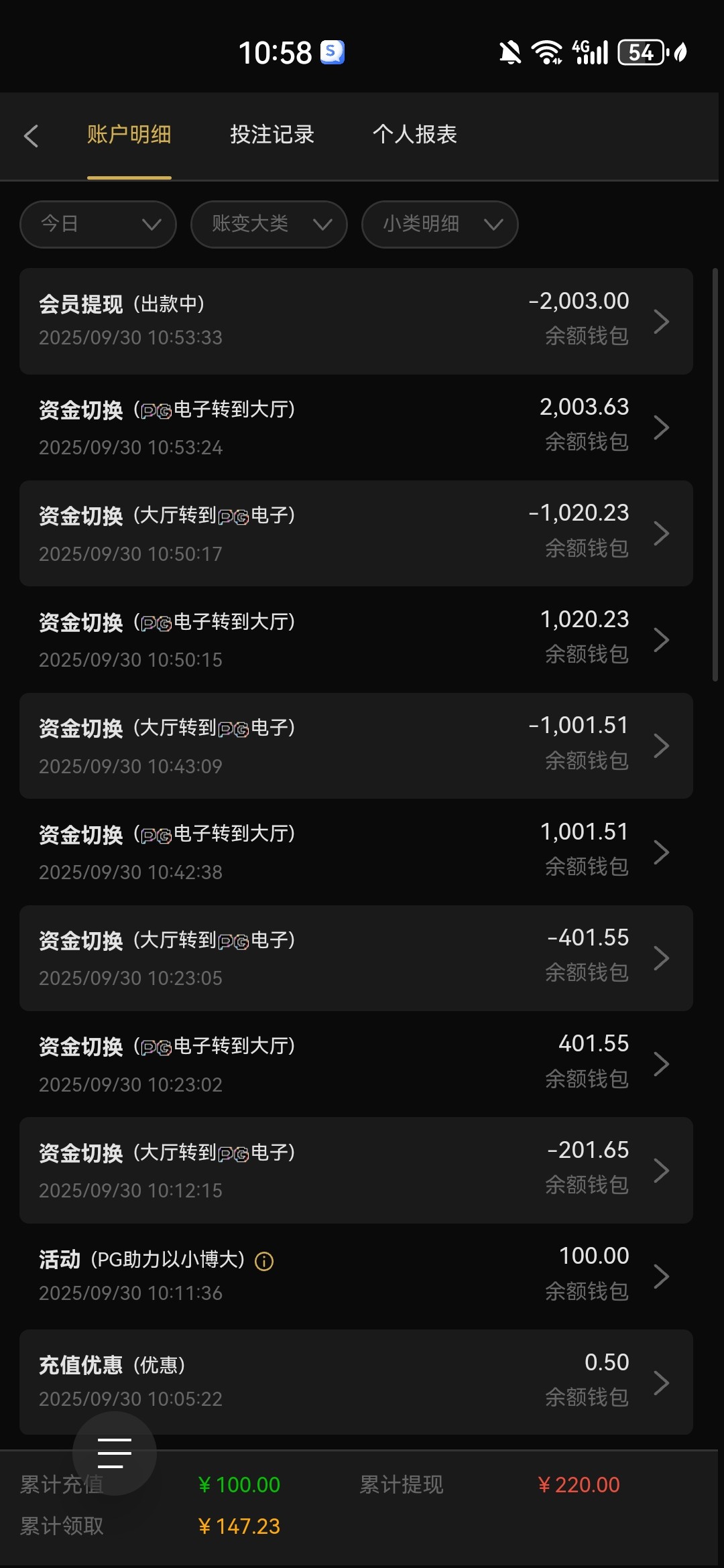The width and height of the screenshot is (724, 1568).
Task: Open the -1,020.23 transfer record at 10:50:17
Action: pyautogui.click(x=355, y=533)
